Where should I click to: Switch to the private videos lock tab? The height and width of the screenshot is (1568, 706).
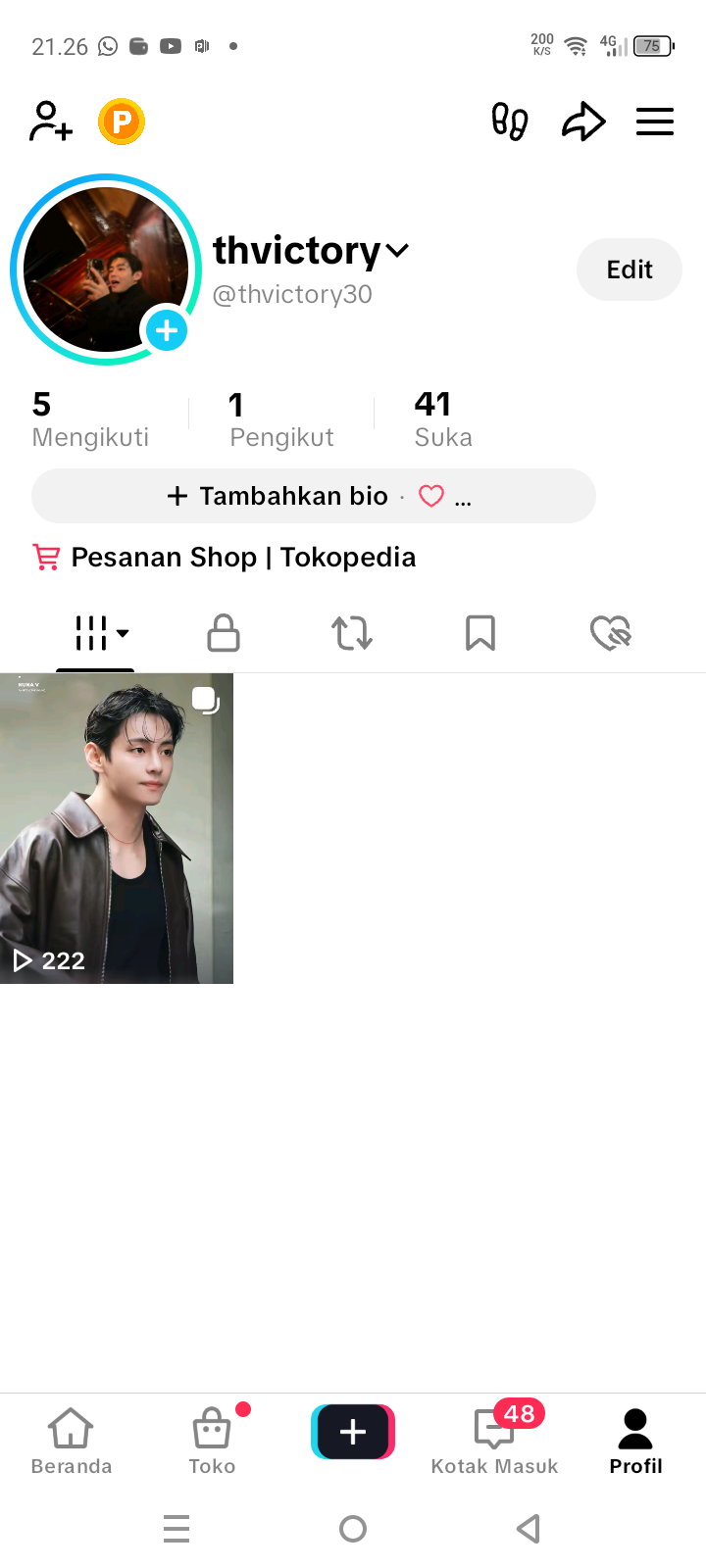coord(224,633)
